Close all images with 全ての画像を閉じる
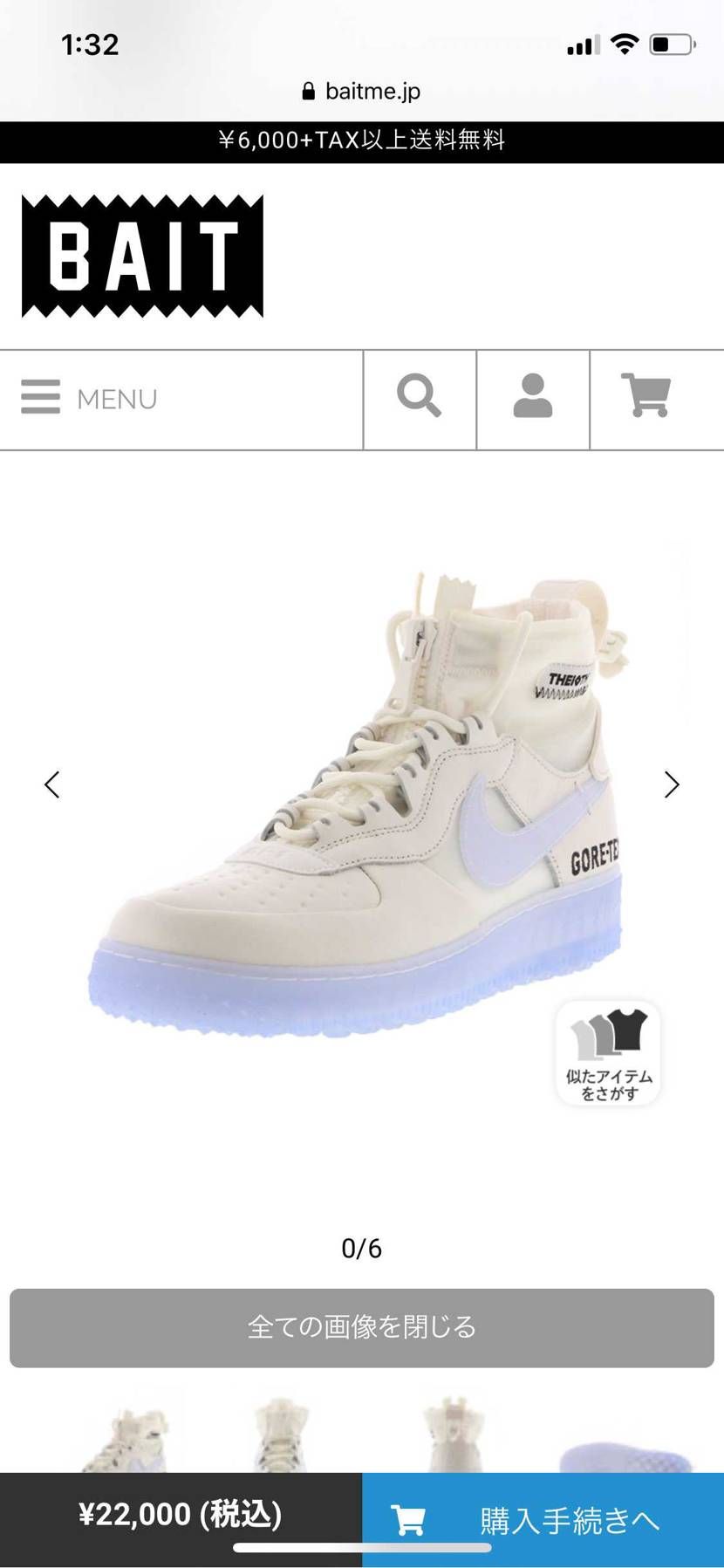Screen dimensions: 724x1568 click(x=362, y=1327)
